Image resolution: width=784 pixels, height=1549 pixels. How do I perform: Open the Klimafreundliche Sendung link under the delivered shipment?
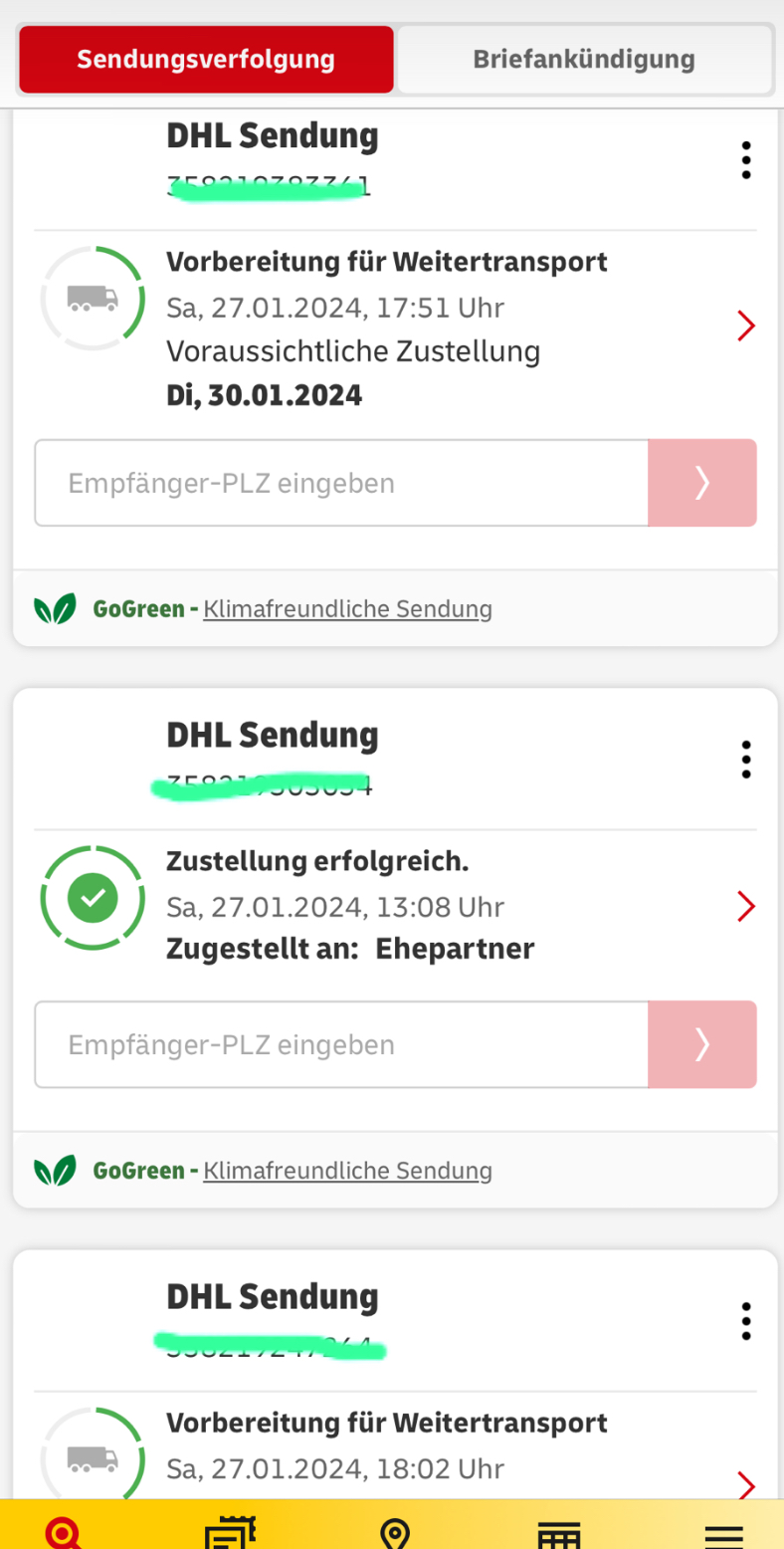click(347, 1170)
